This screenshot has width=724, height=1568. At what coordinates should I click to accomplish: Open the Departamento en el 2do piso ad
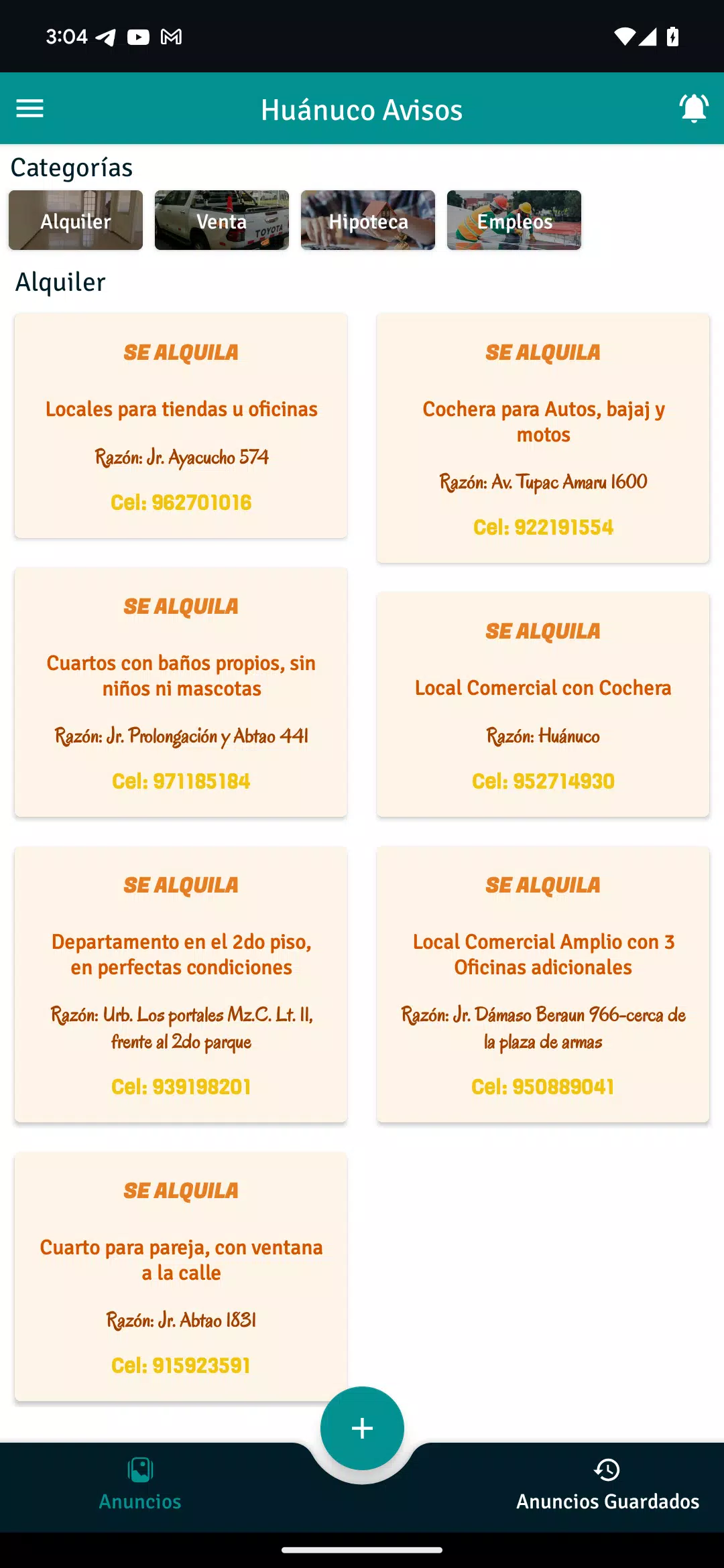coord(181,984)
